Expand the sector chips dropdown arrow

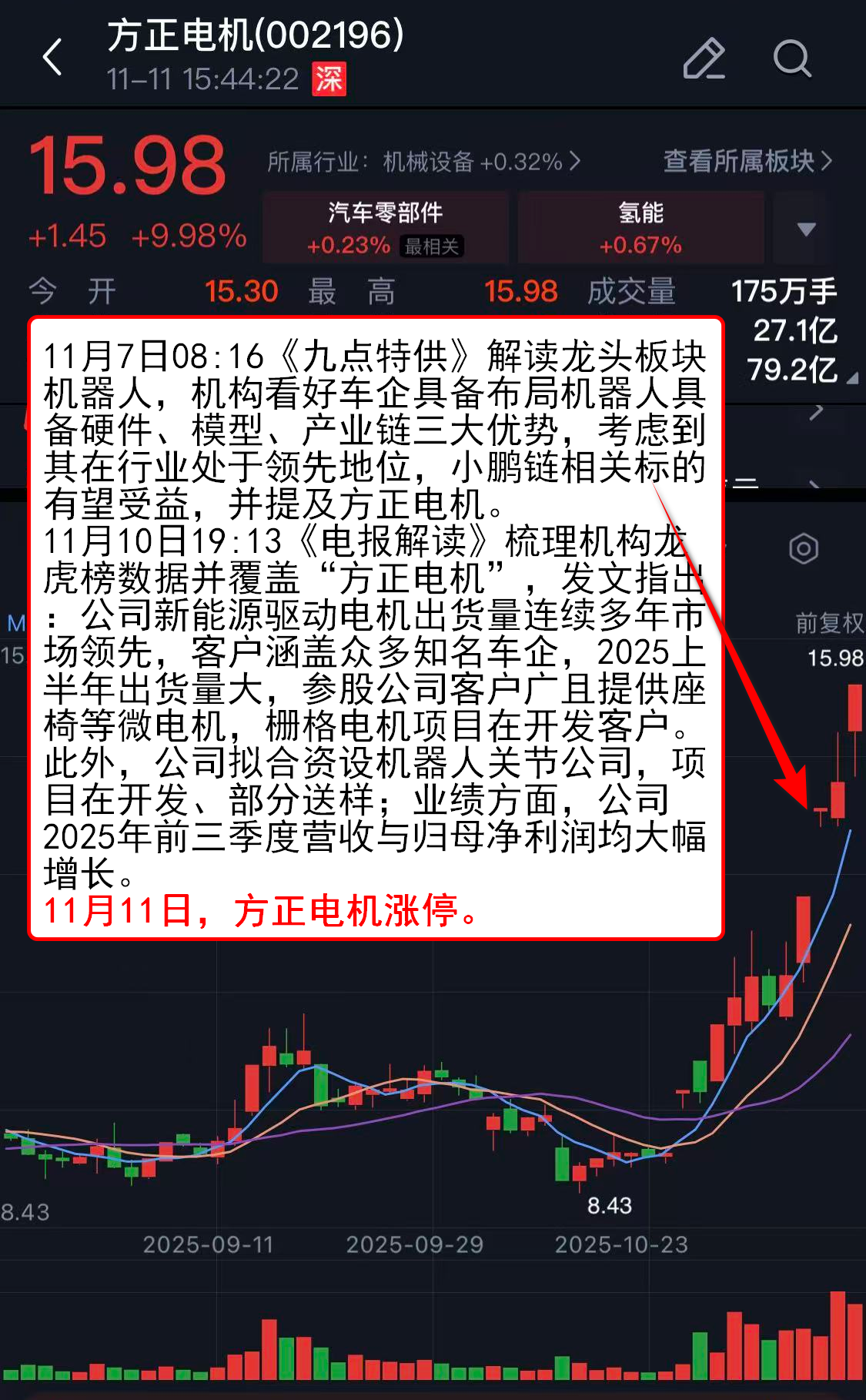pyautogui.click(x=806, y=229)
